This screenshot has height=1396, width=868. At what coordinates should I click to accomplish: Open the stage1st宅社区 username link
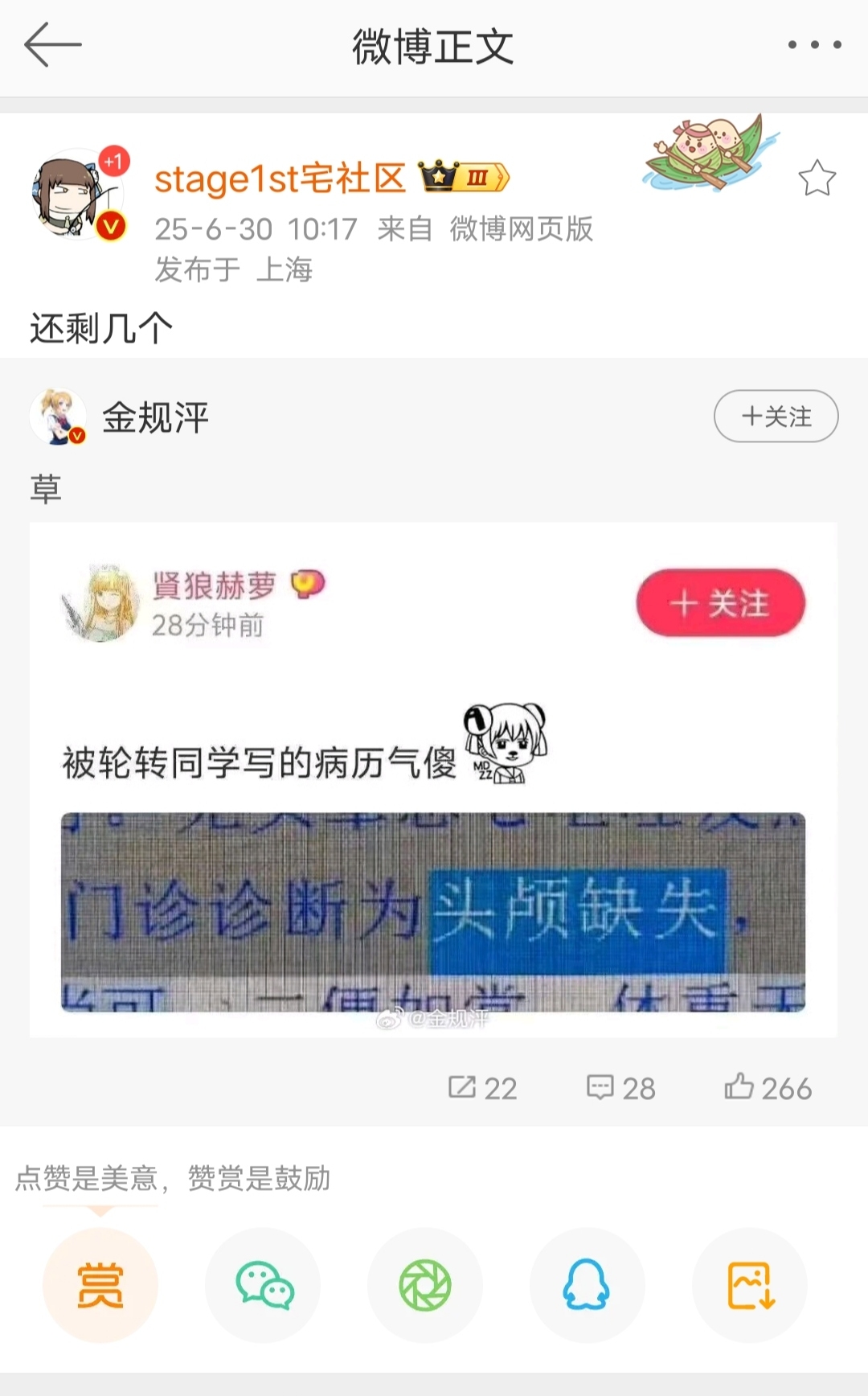pos(280,179)
